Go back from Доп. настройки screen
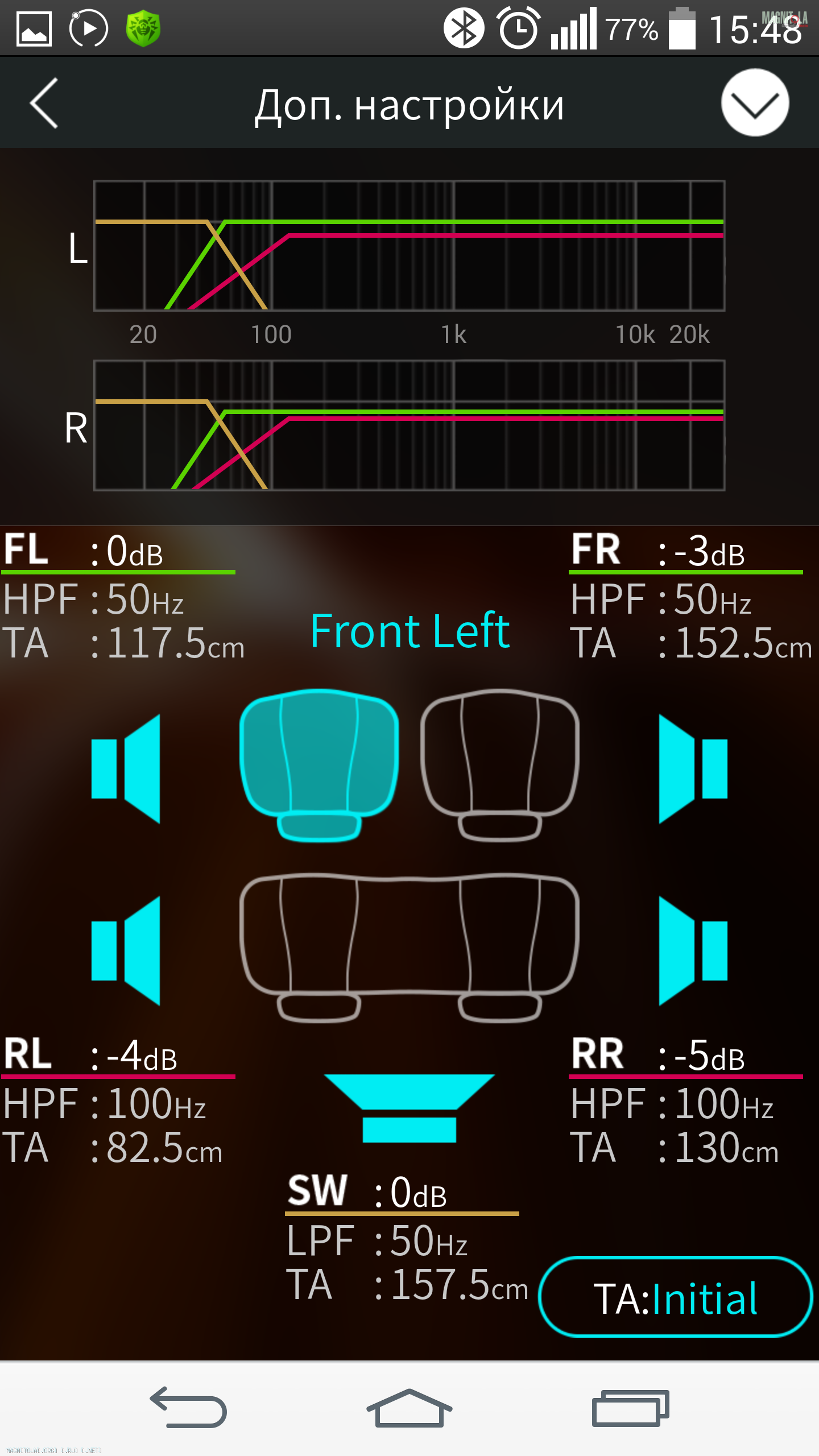Viewport: 819px width, 1456px height. [x=44, y=103]
